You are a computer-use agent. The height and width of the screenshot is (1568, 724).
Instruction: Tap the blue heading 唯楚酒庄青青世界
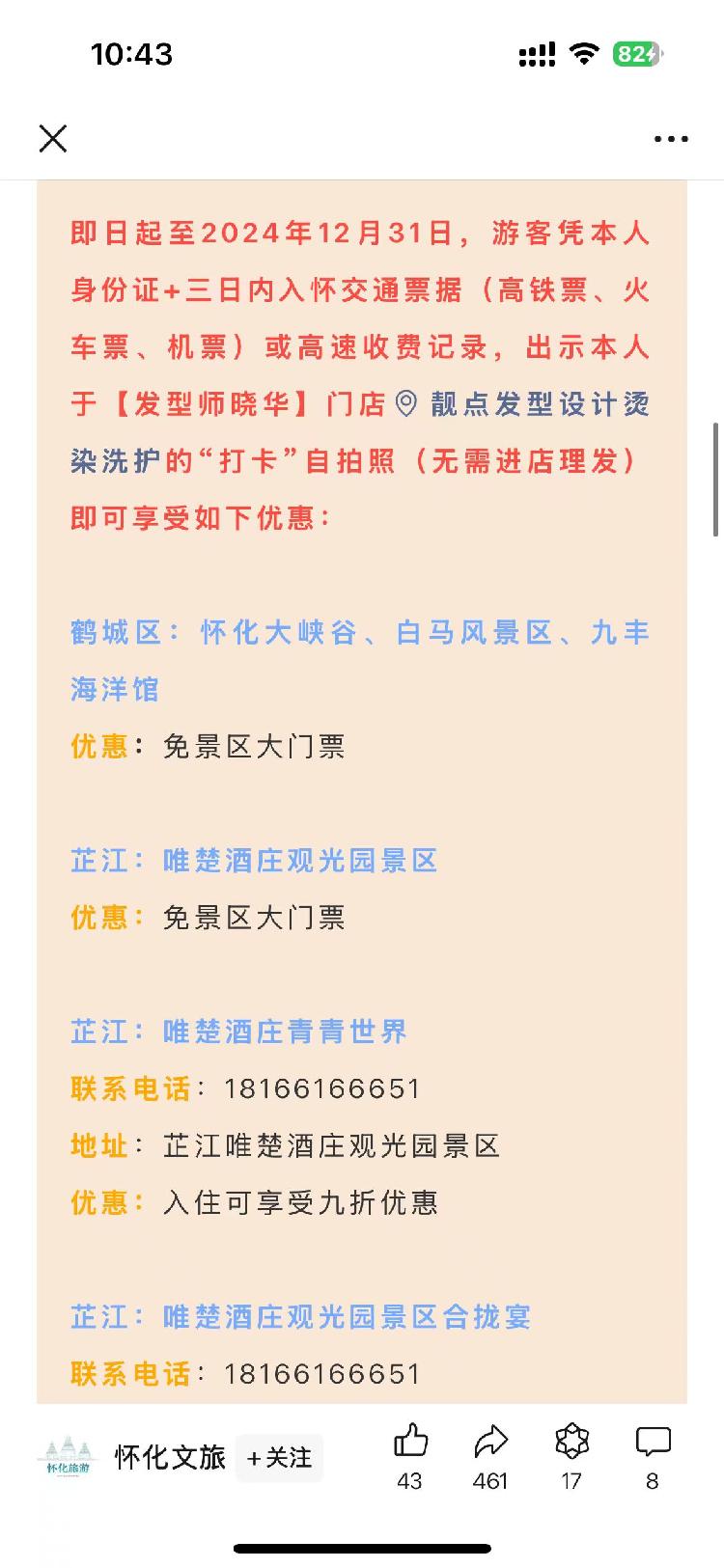[x=284, y=1032]
